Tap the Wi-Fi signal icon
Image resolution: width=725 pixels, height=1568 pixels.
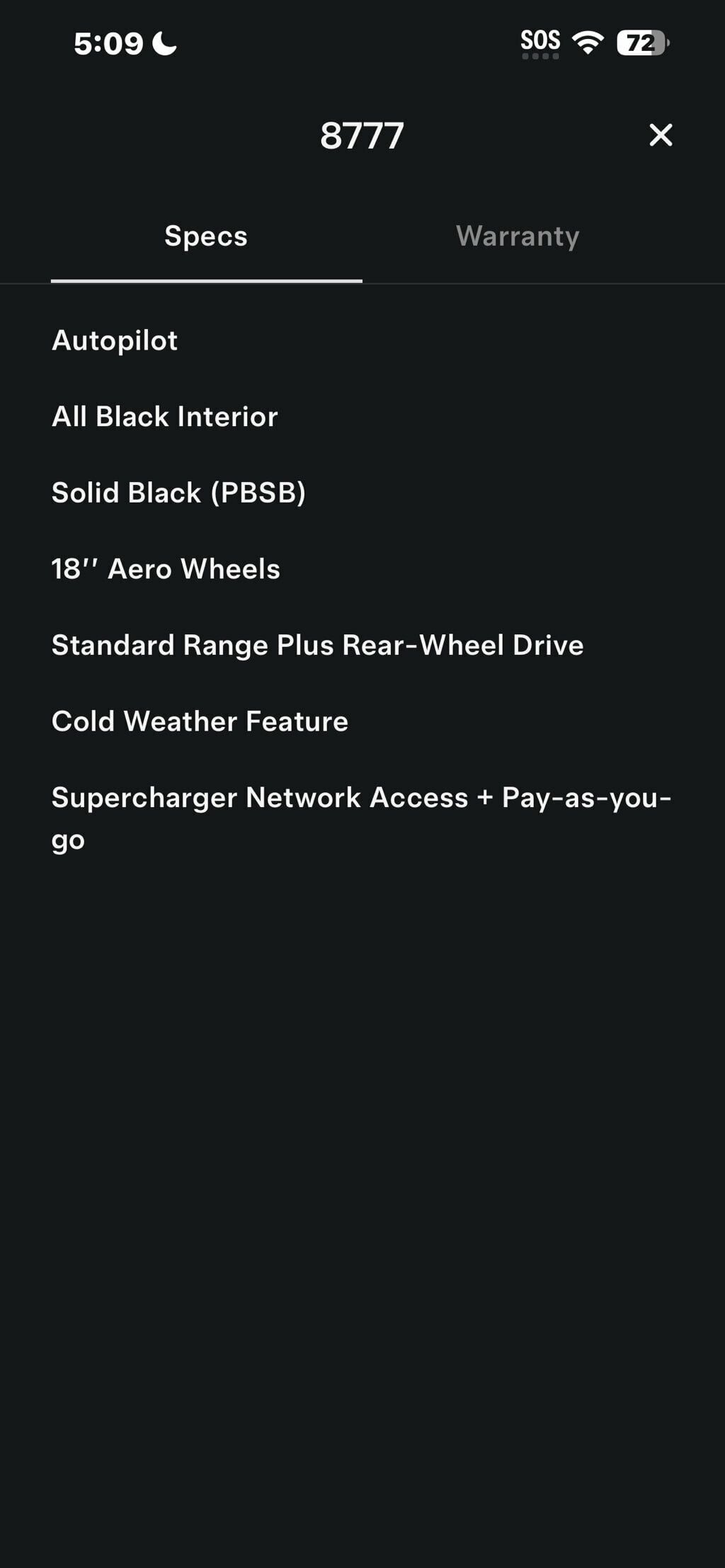click(588, 42)
